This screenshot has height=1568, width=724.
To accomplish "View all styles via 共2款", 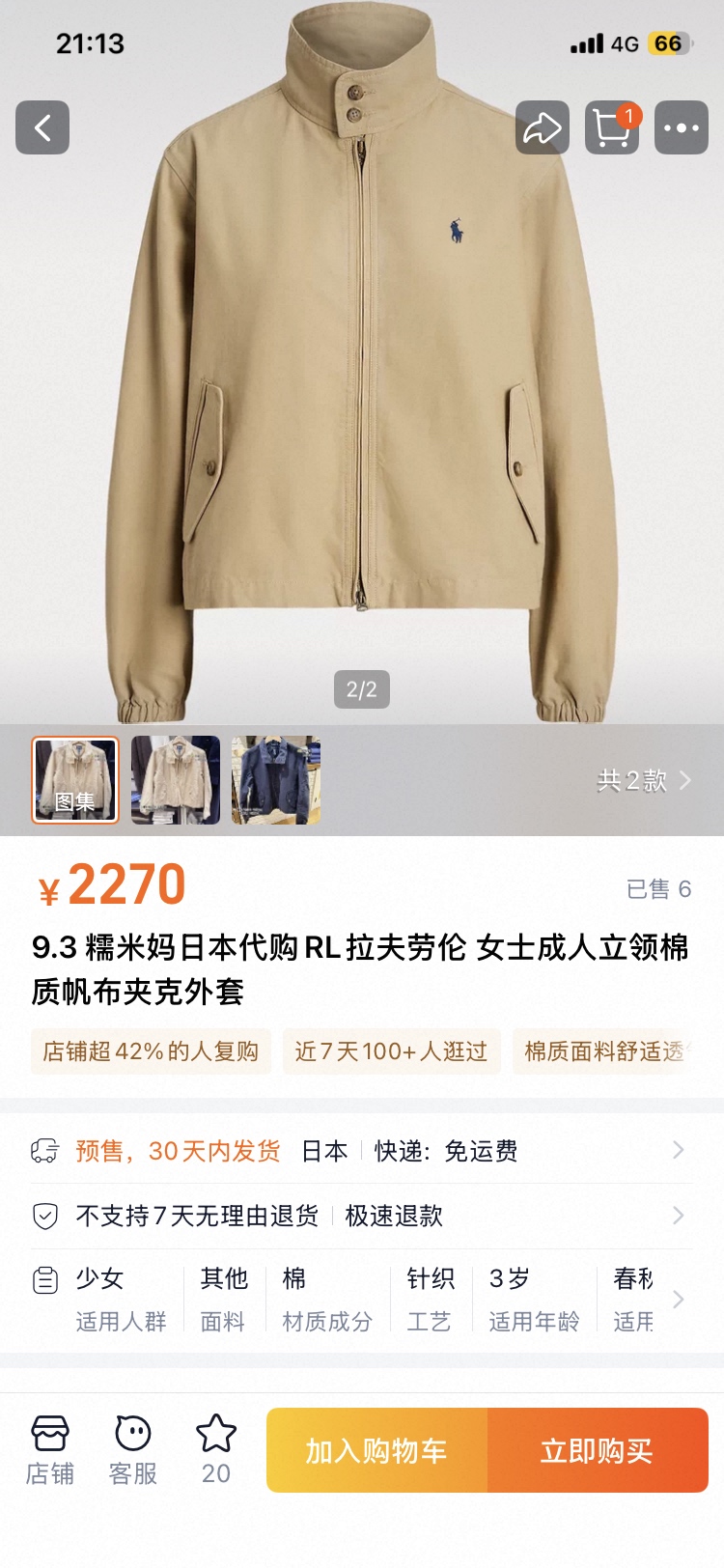I will pos(643,780).
